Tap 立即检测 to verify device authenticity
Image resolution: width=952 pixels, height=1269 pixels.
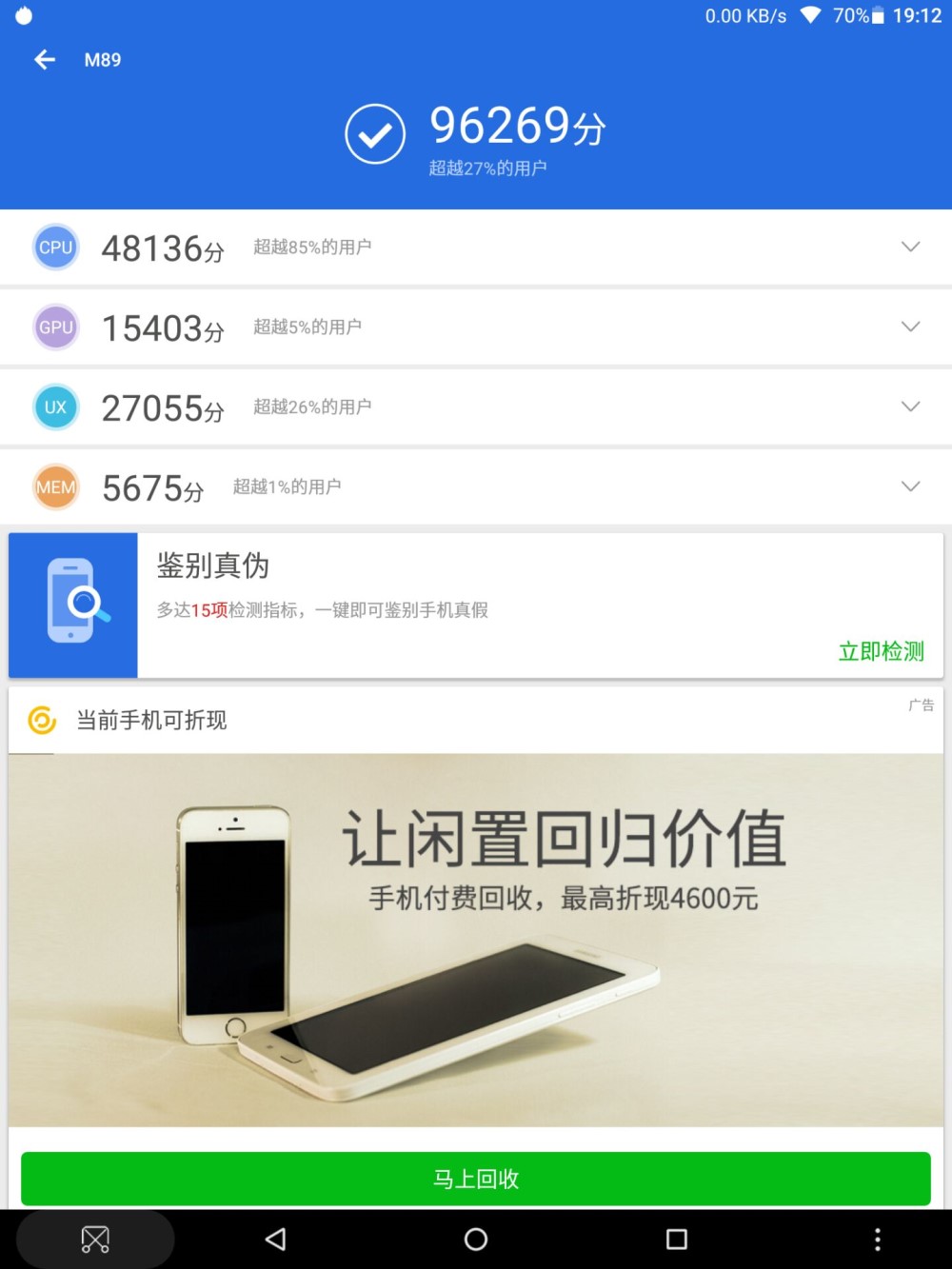click(x=881, y=651)
